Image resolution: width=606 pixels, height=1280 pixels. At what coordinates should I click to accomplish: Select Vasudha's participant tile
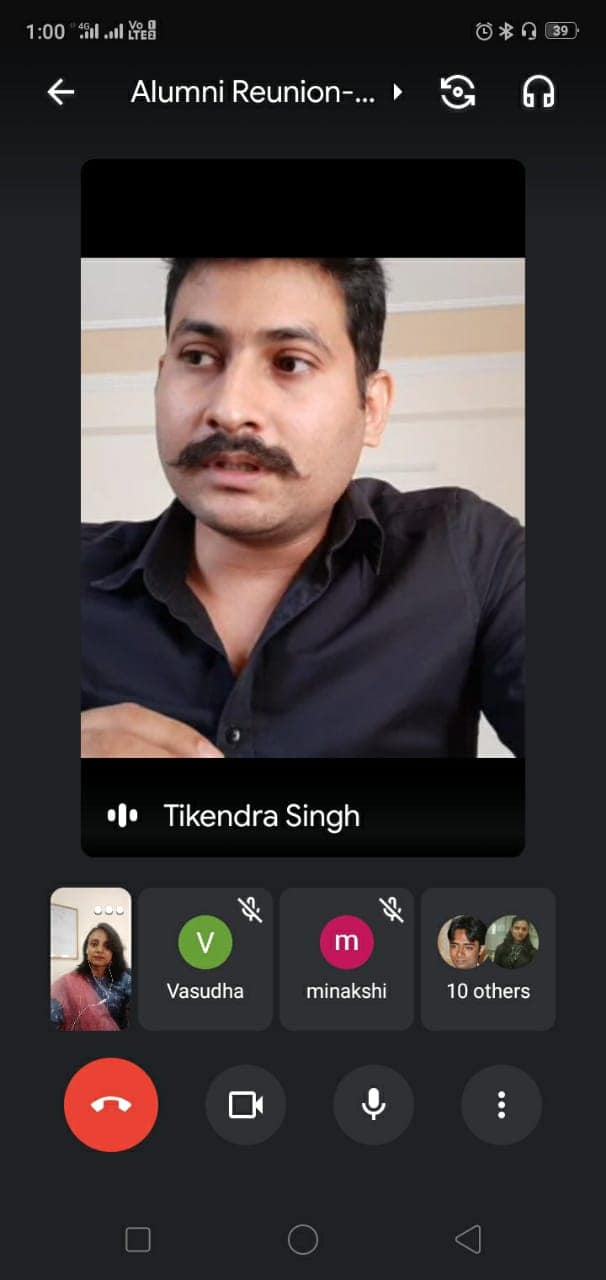coord(205,958)
